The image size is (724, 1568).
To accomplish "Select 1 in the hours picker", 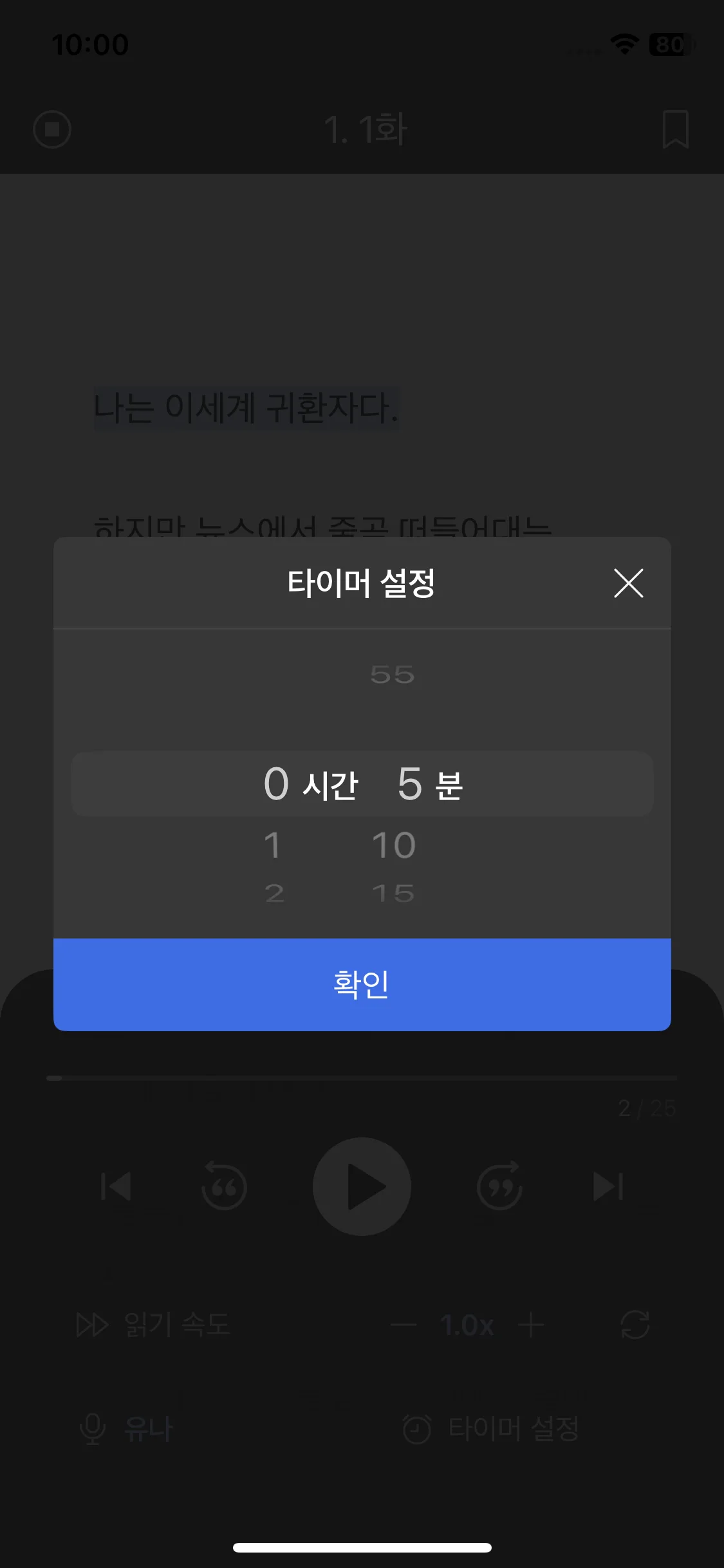I will click(x=273, y=845).
